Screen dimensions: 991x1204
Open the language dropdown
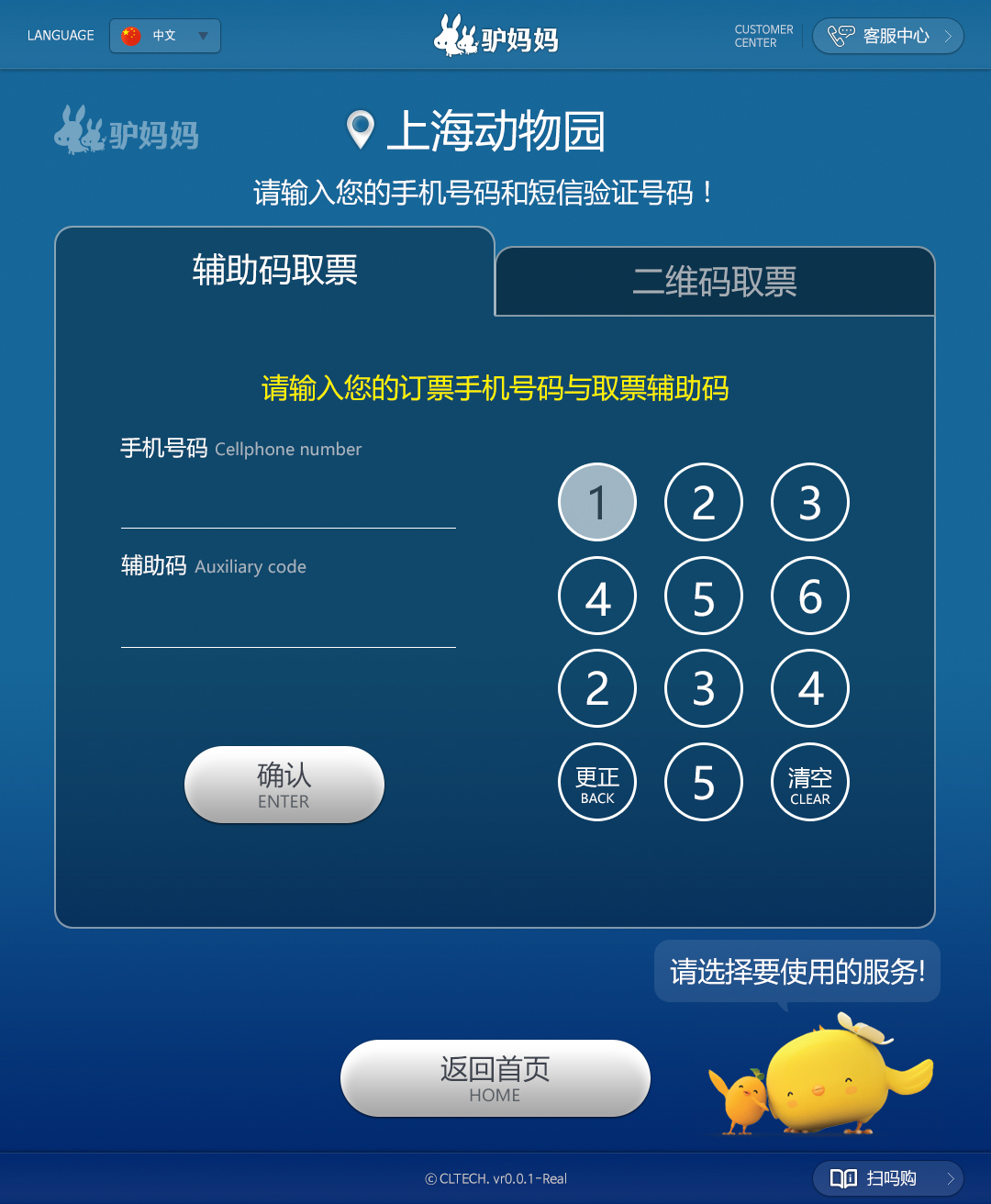click(165, 36)
